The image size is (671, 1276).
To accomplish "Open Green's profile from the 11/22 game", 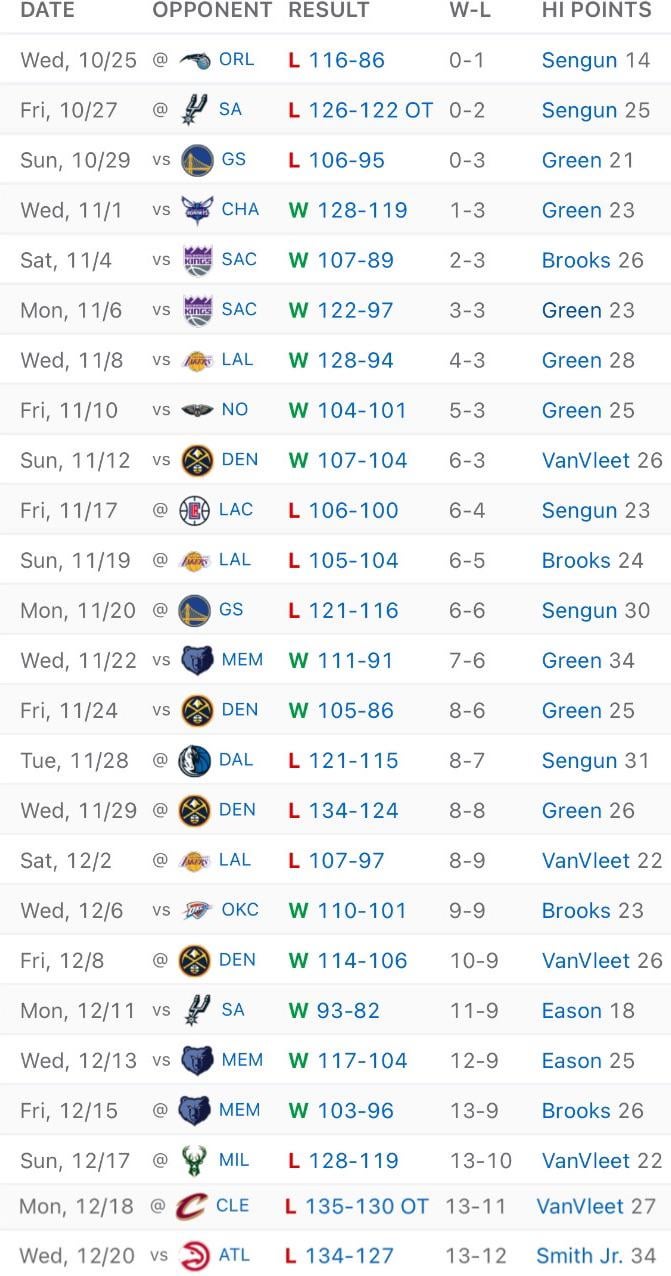I will point(571,660).
